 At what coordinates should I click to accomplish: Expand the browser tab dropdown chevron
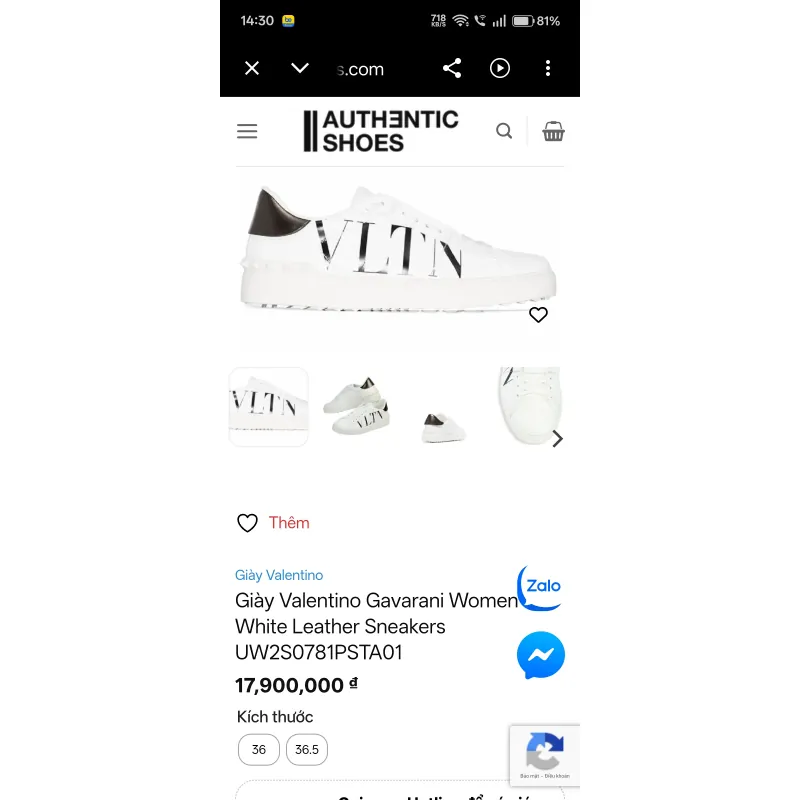[300, 68]
